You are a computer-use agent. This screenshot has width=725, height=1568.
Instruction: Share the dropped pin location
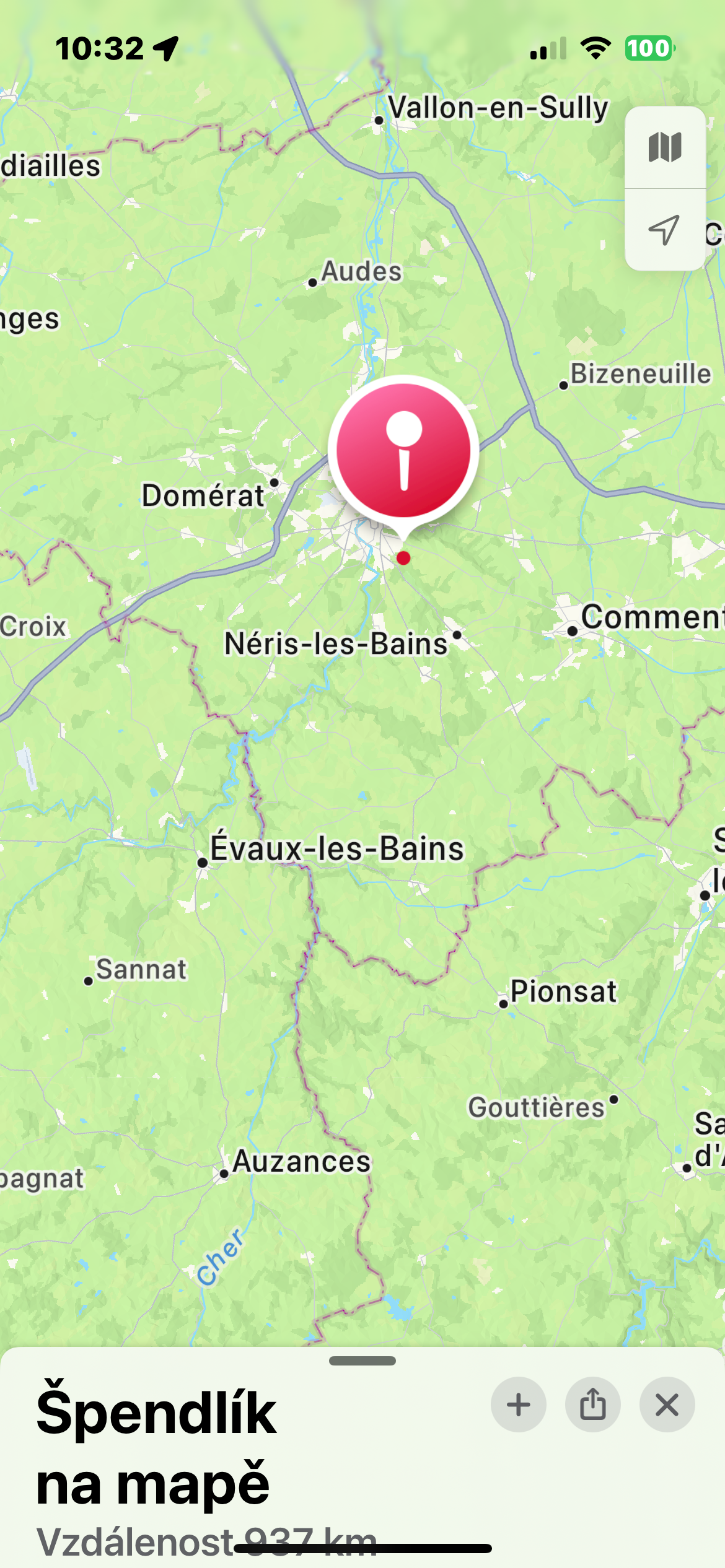[x=593, y=1405]
